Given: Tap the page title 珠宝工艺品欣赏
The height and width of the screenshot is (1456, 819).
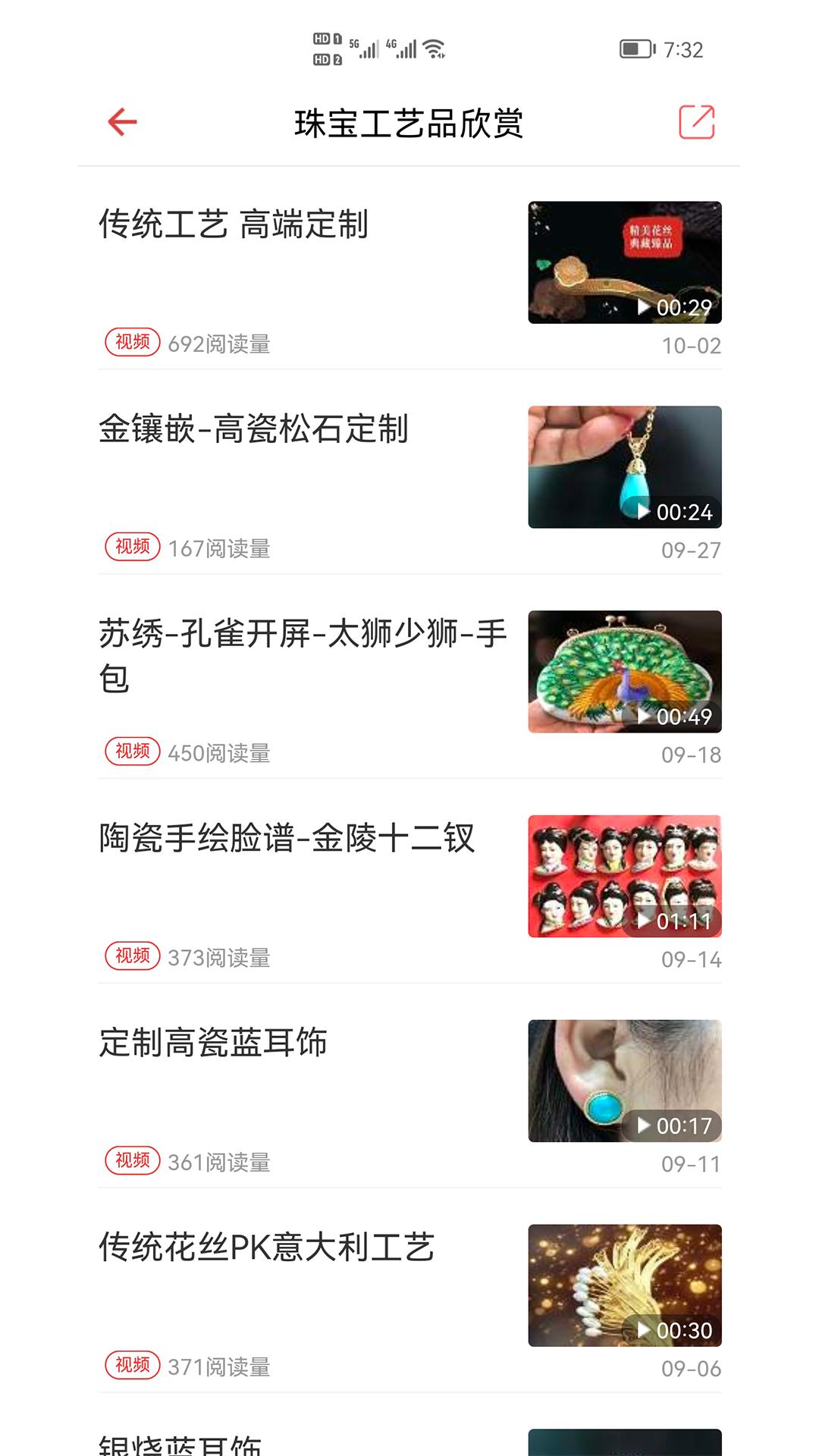Looking at the screenshot, I should coord(409,122).
